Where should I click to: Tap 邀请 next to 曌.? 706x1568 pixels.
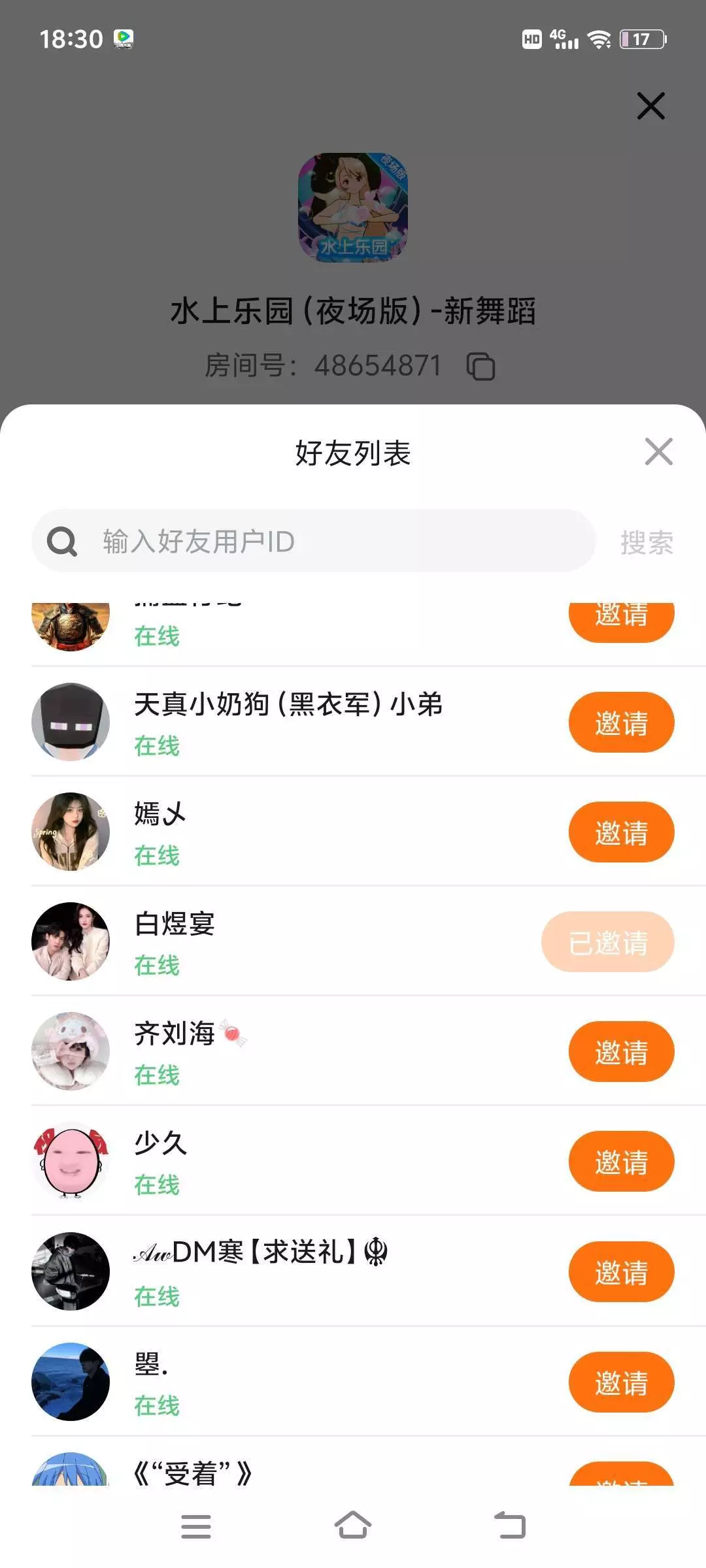[621, 1382]
